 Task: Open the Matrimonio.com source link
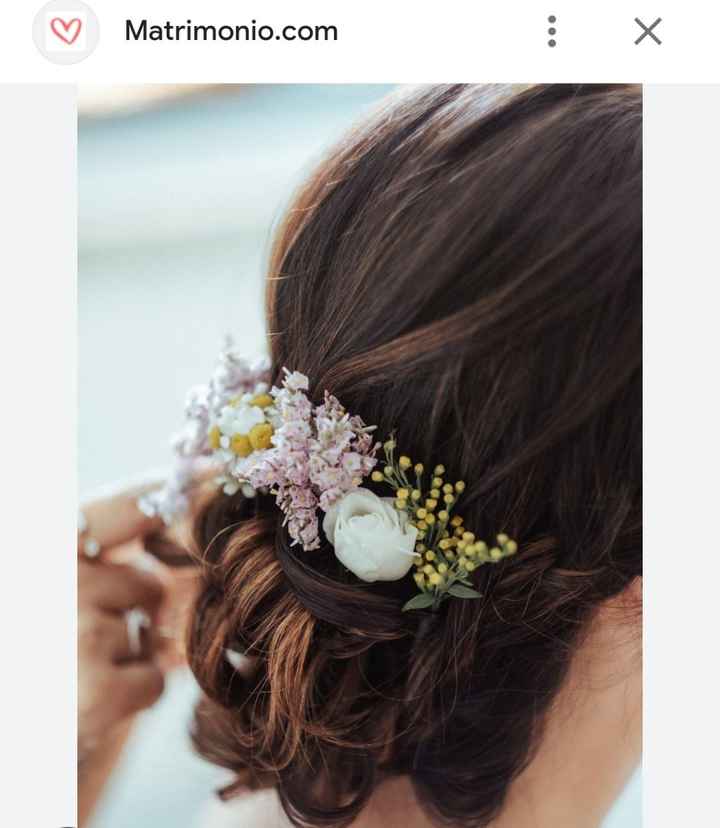point(231,32)
